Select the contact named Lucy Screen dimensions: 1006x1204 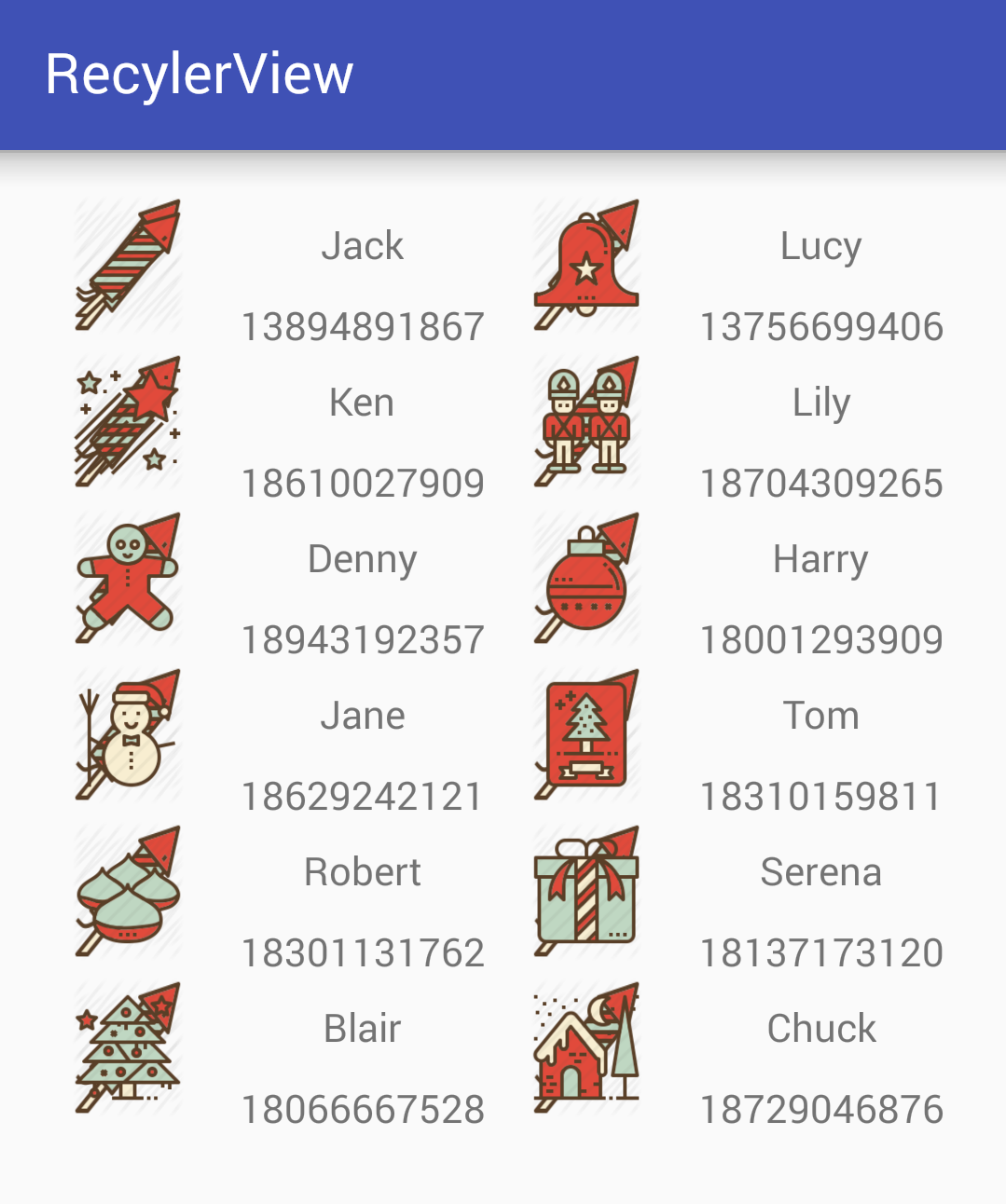click(x=820, y=246)
